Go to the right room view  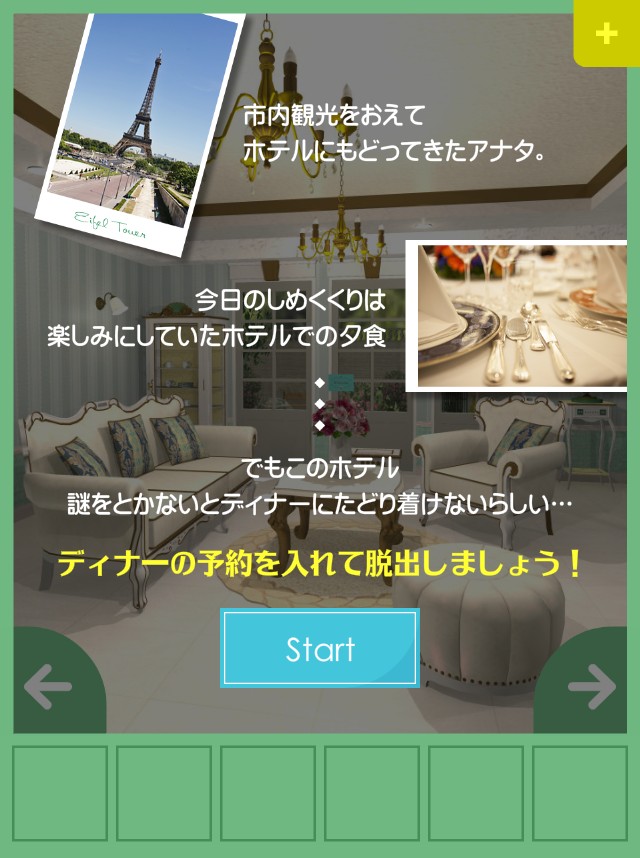click(x=592, y=687)
